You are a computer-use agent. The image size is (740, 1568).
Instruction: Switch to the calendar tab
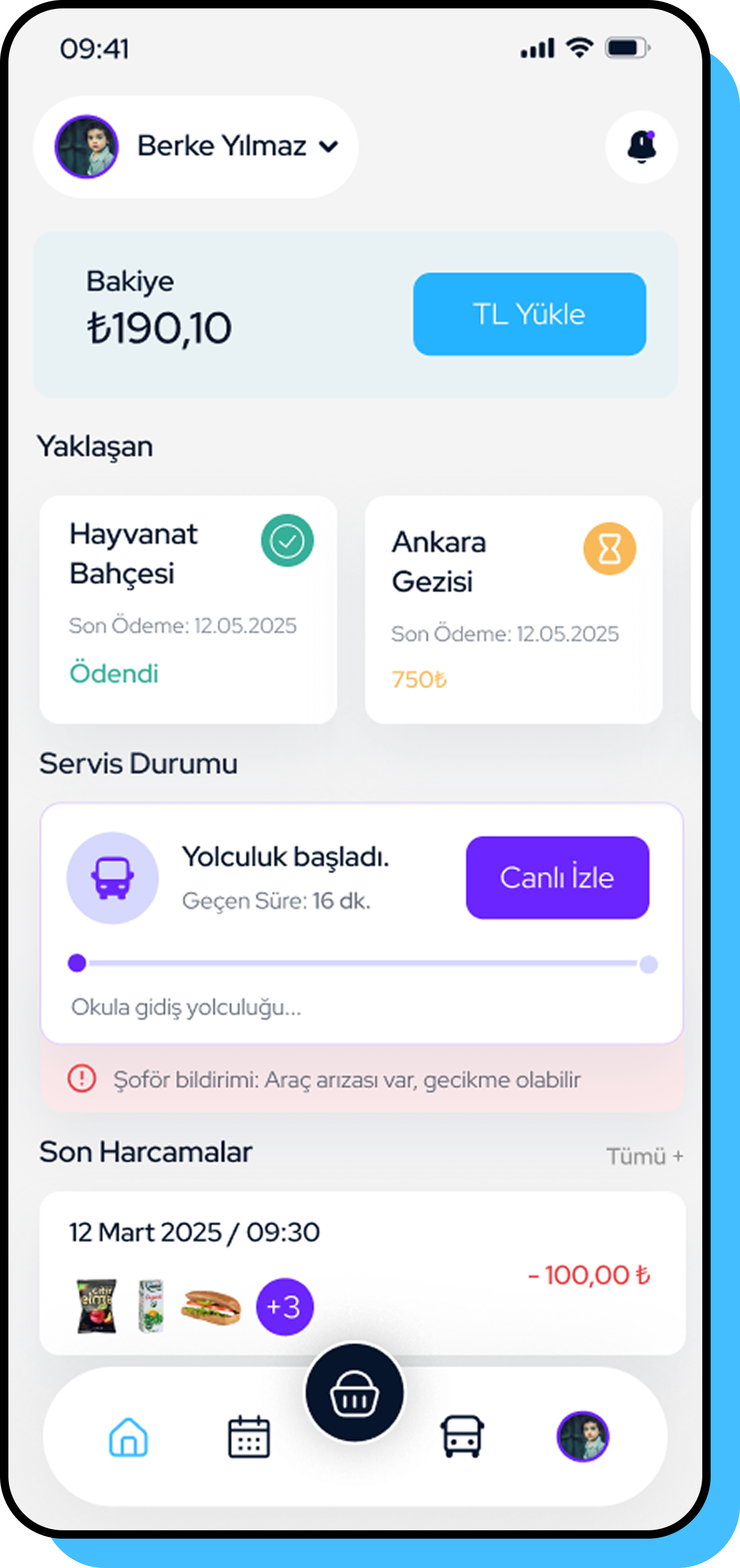point(249,1436)
